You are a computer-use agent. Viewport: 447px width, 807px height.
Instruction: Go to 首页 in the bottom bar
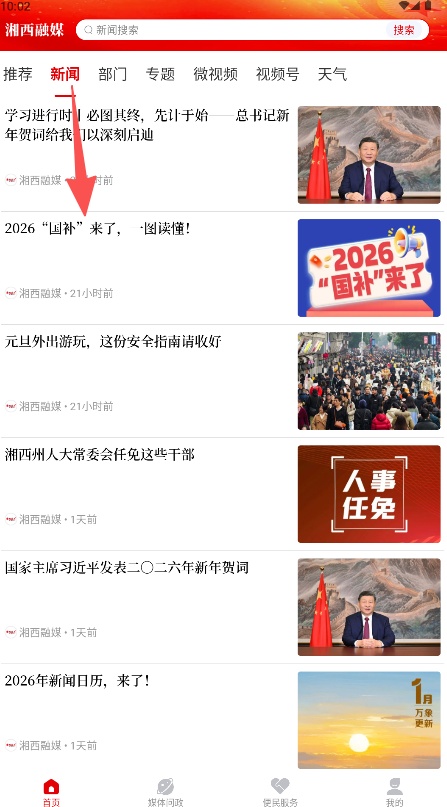click(x=51, y=792)
